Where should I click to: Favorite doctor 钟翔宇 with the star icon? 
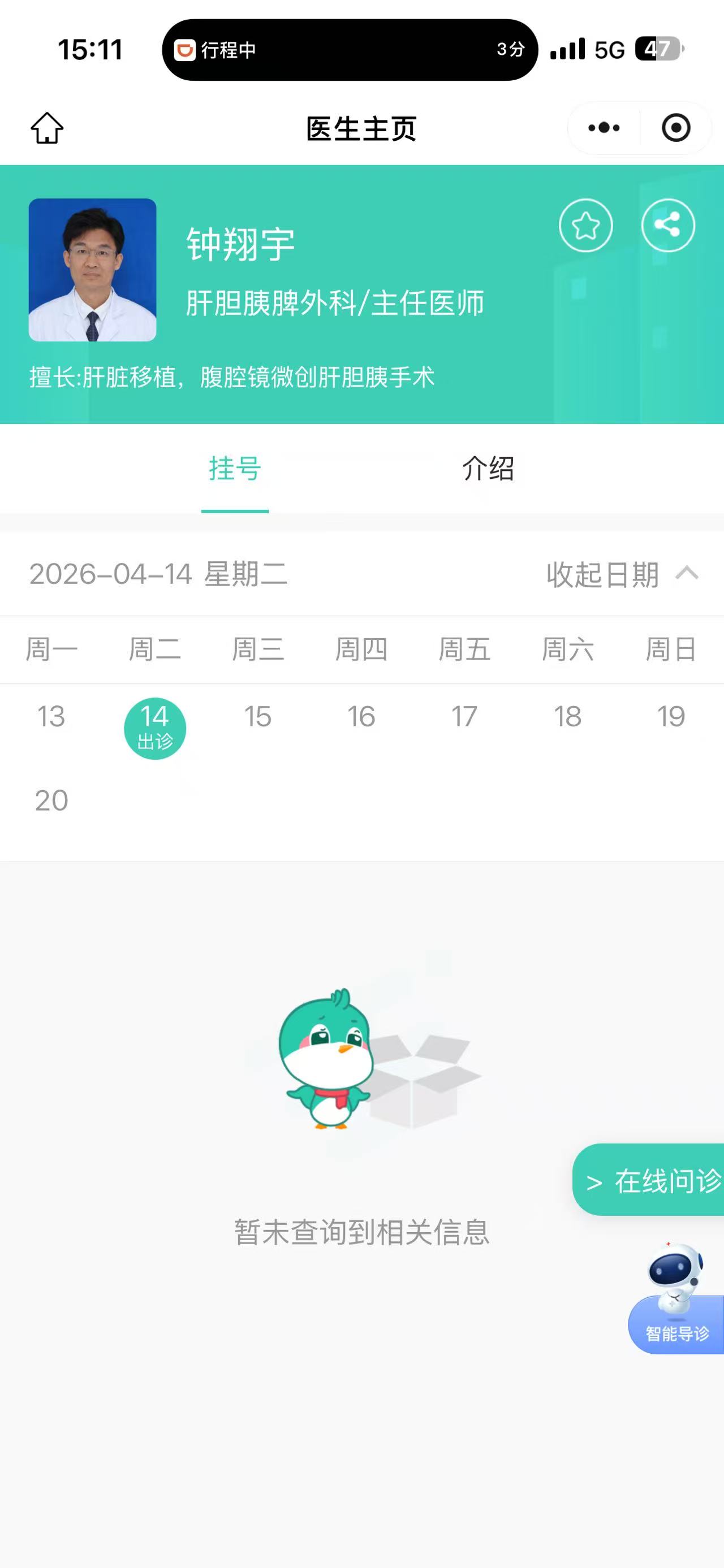tap(585, 225)
